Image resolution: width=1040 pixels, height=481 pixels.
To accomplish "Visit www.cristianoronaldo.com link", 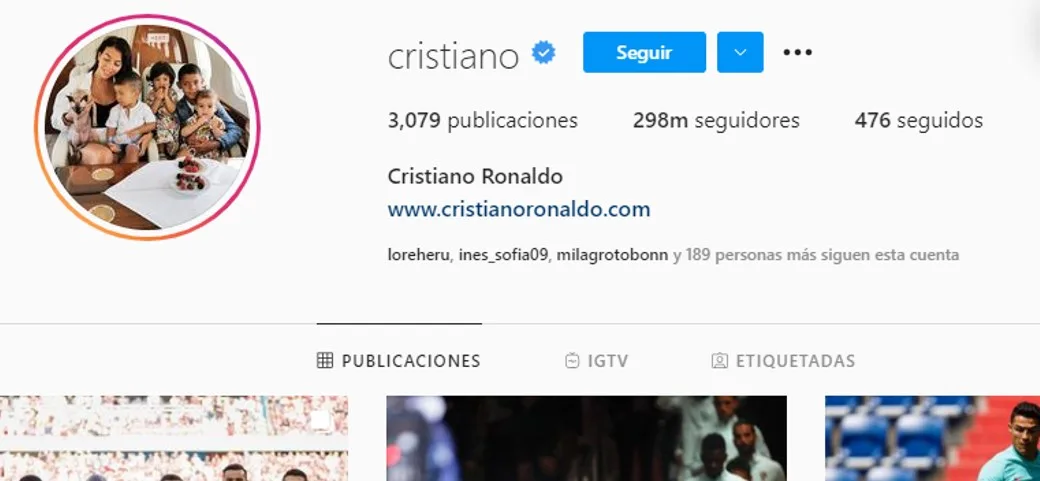I will [519, 210].
